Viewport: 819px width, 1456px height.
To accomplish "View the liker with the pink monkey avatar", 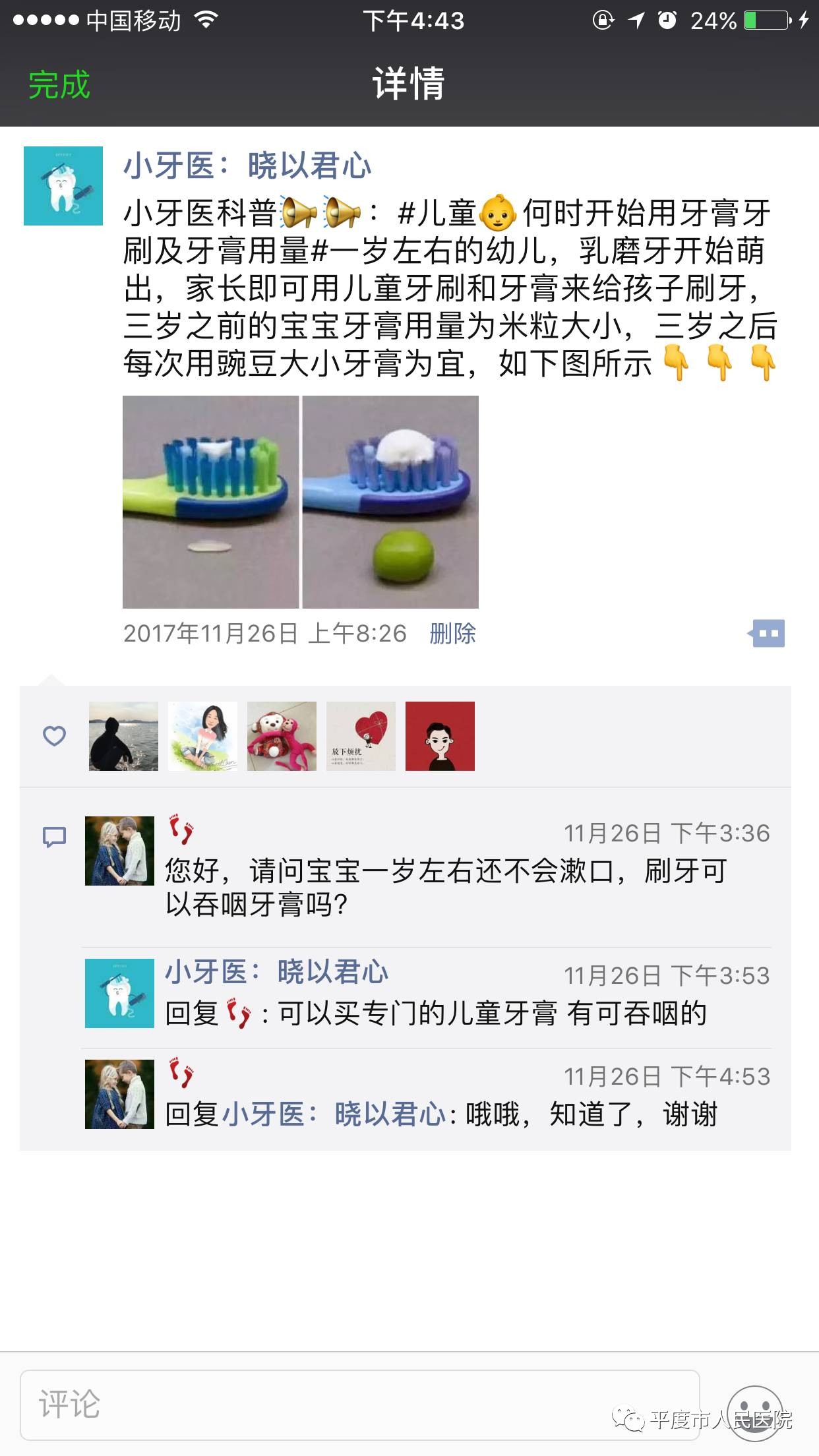I will [x=282, y=736].
